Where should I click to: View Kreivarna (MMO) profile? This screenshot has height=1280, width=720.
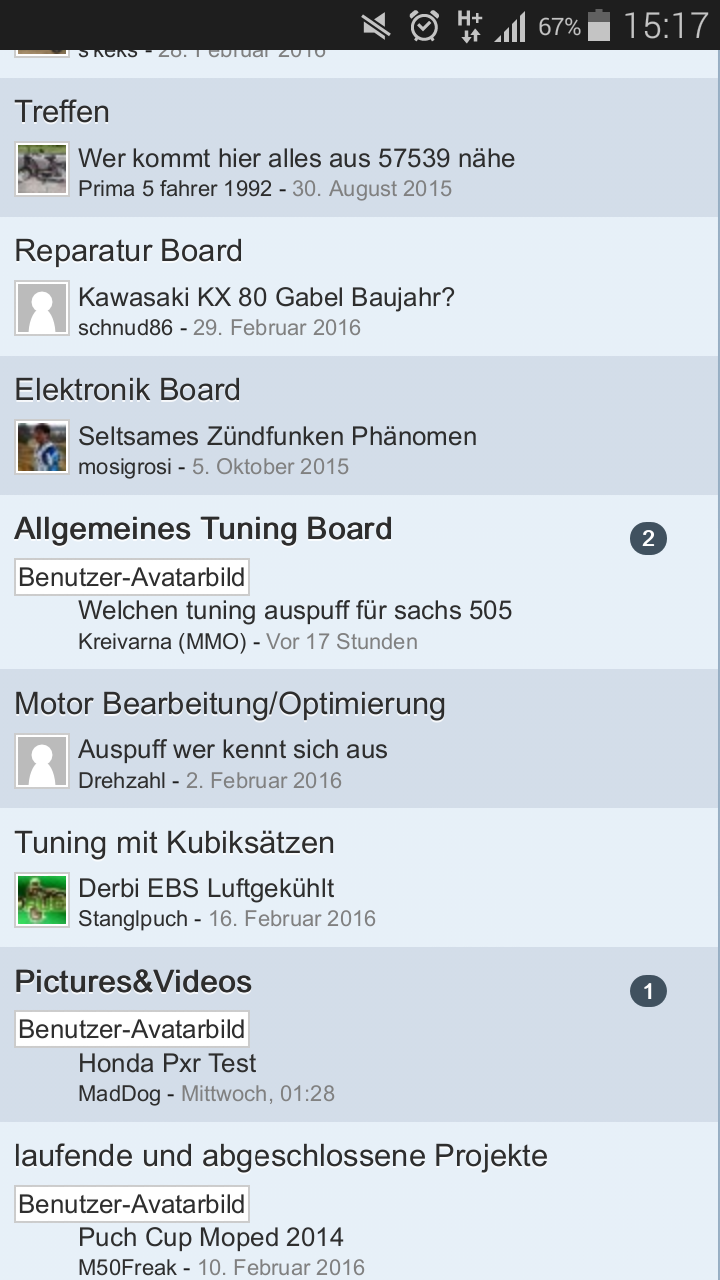[x=162, y=642]
